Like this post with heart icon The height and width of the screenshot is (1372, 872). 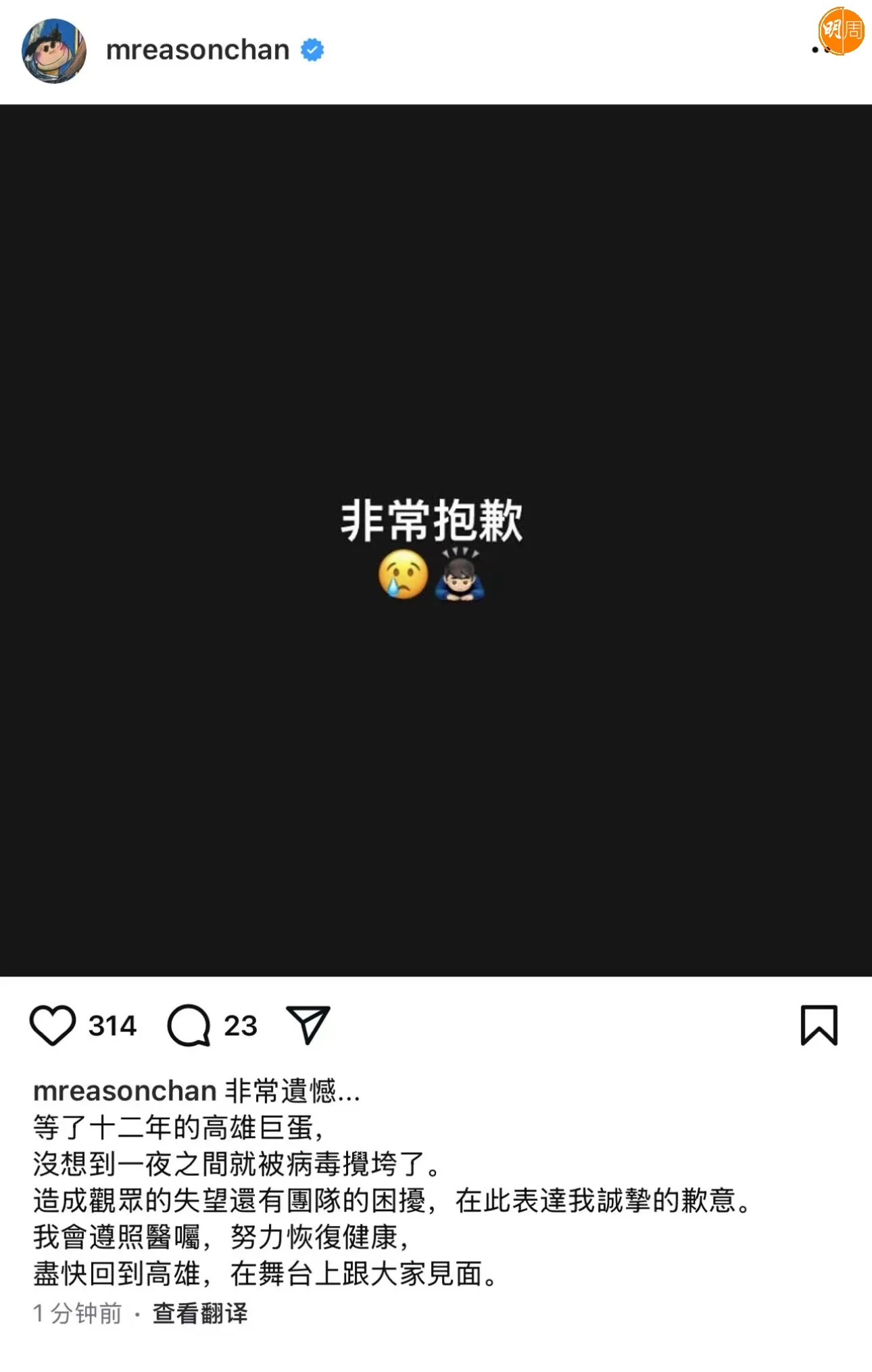point(53,1025)
